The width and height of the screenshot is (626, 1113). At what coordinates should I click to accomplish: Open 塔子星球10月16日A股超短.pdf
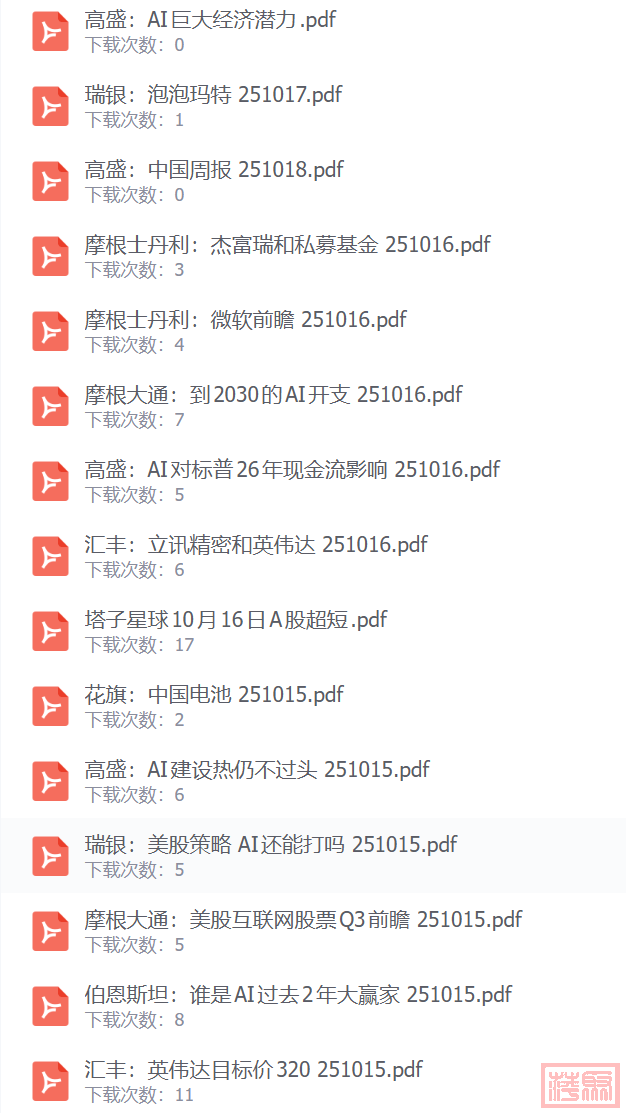coord(236,620)
